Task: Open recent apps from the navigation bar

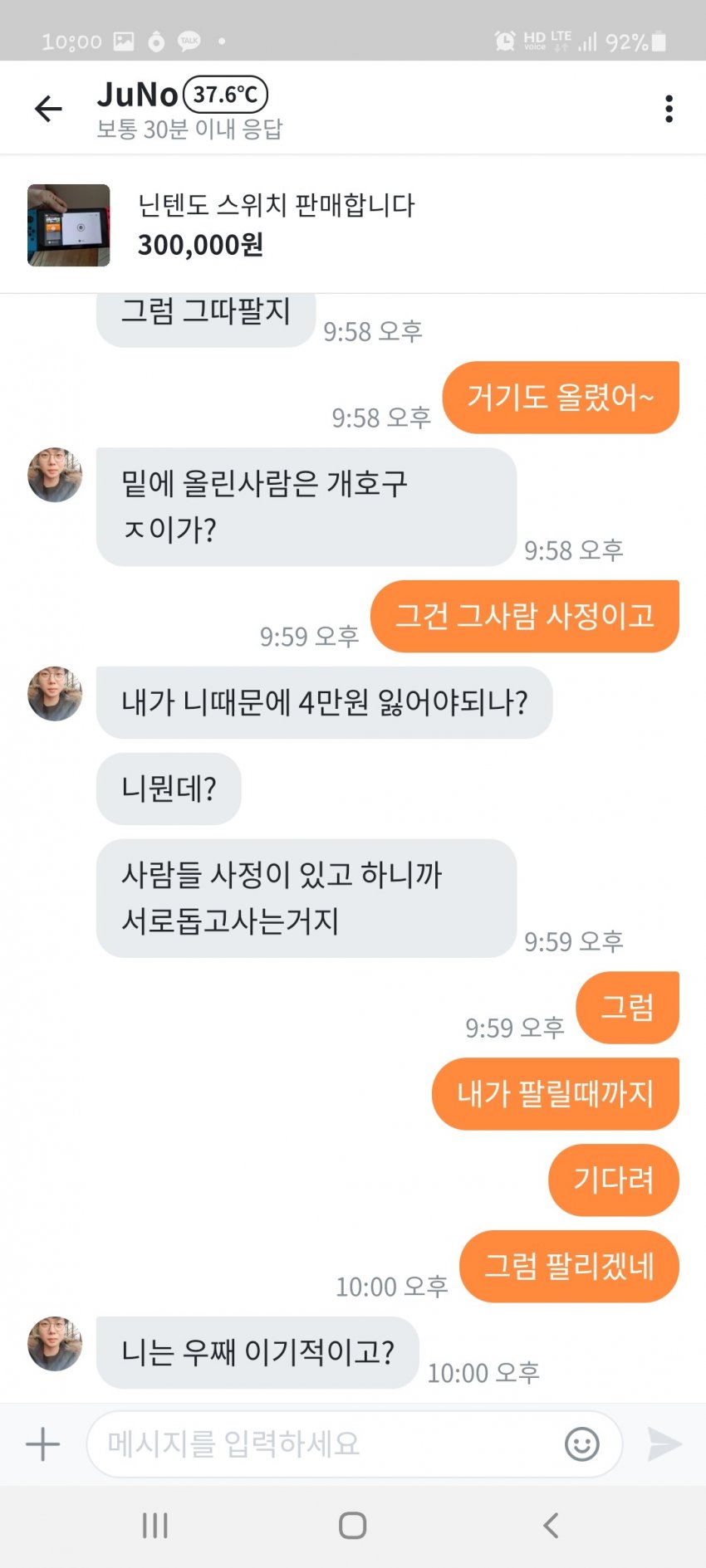Action: click(x=154, y=1525)
